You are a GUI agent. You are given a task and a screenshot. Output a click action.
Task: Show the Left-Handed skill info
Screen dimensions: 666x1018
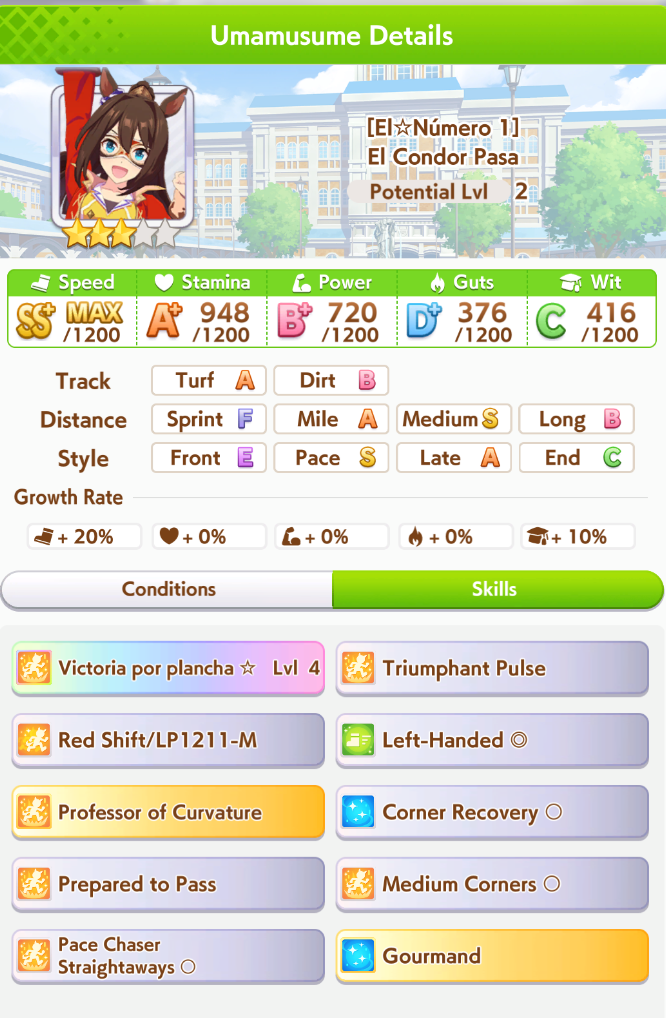coord(492,740)
